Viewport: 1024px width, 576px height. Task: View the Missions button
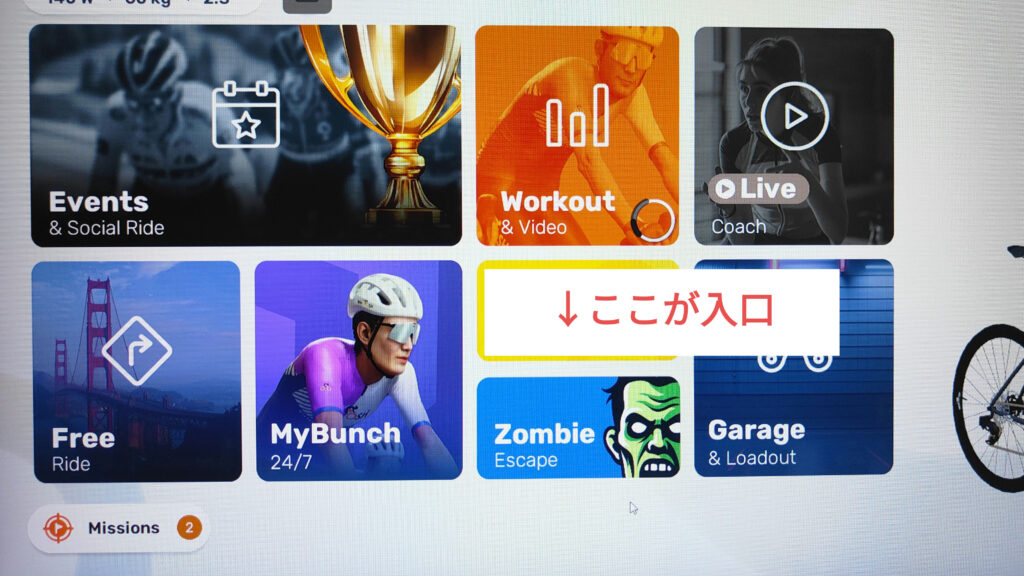click(x=118, y=528)
